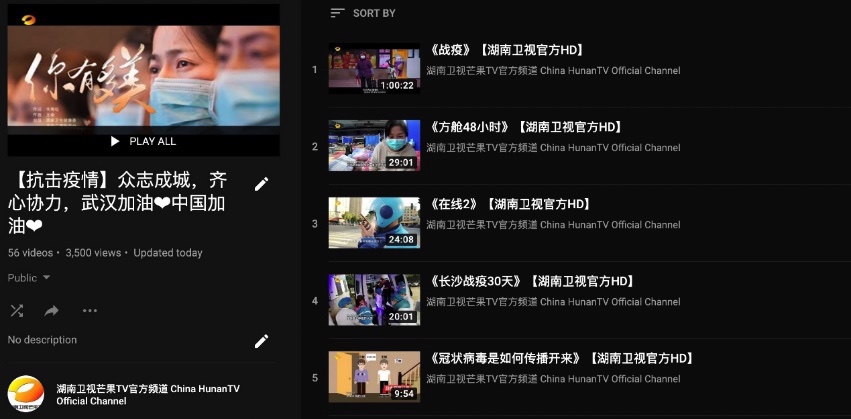
Task: Play the video《冠状病毒是如何传播开来》
Action: coord(374,377)
